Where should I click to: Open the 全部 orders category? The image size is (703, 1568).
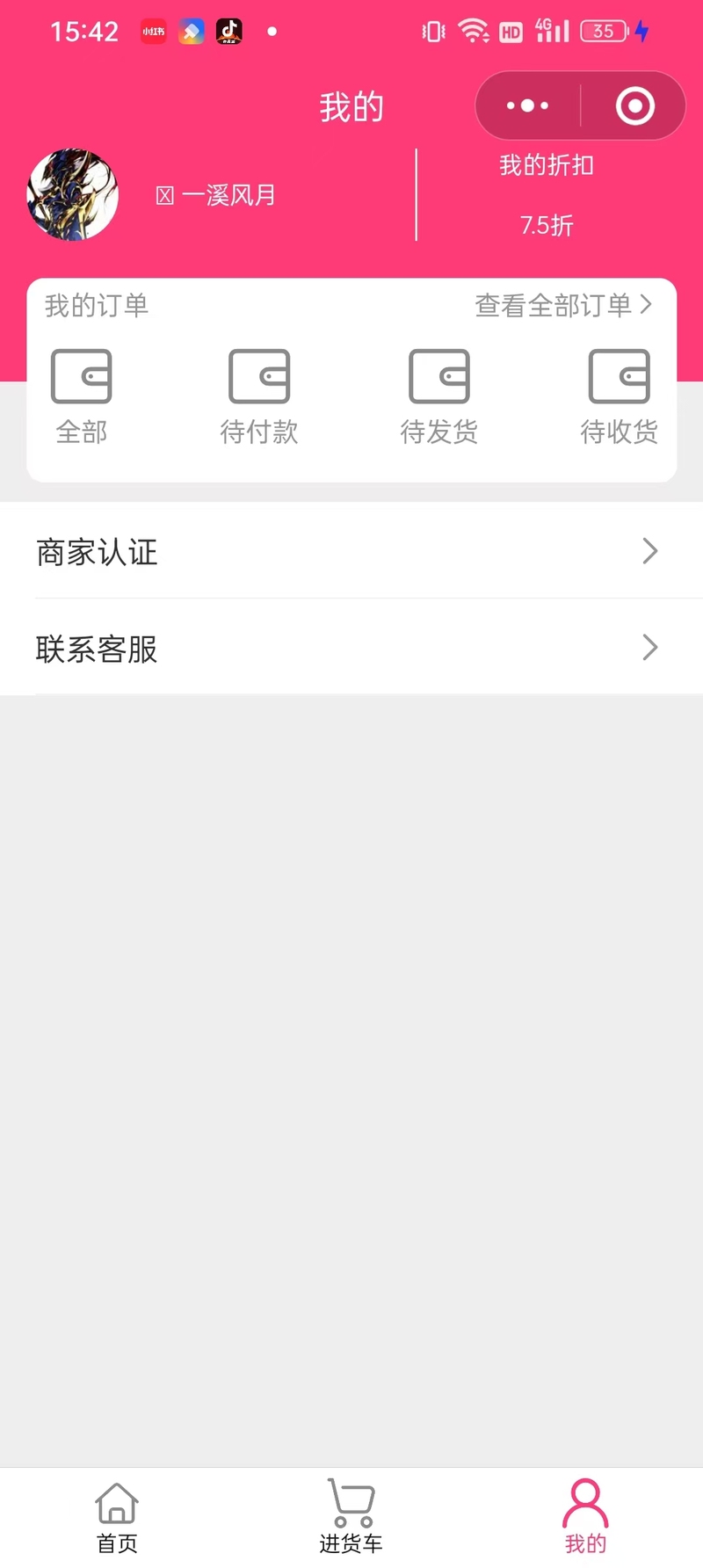click(x=82, y=397)
